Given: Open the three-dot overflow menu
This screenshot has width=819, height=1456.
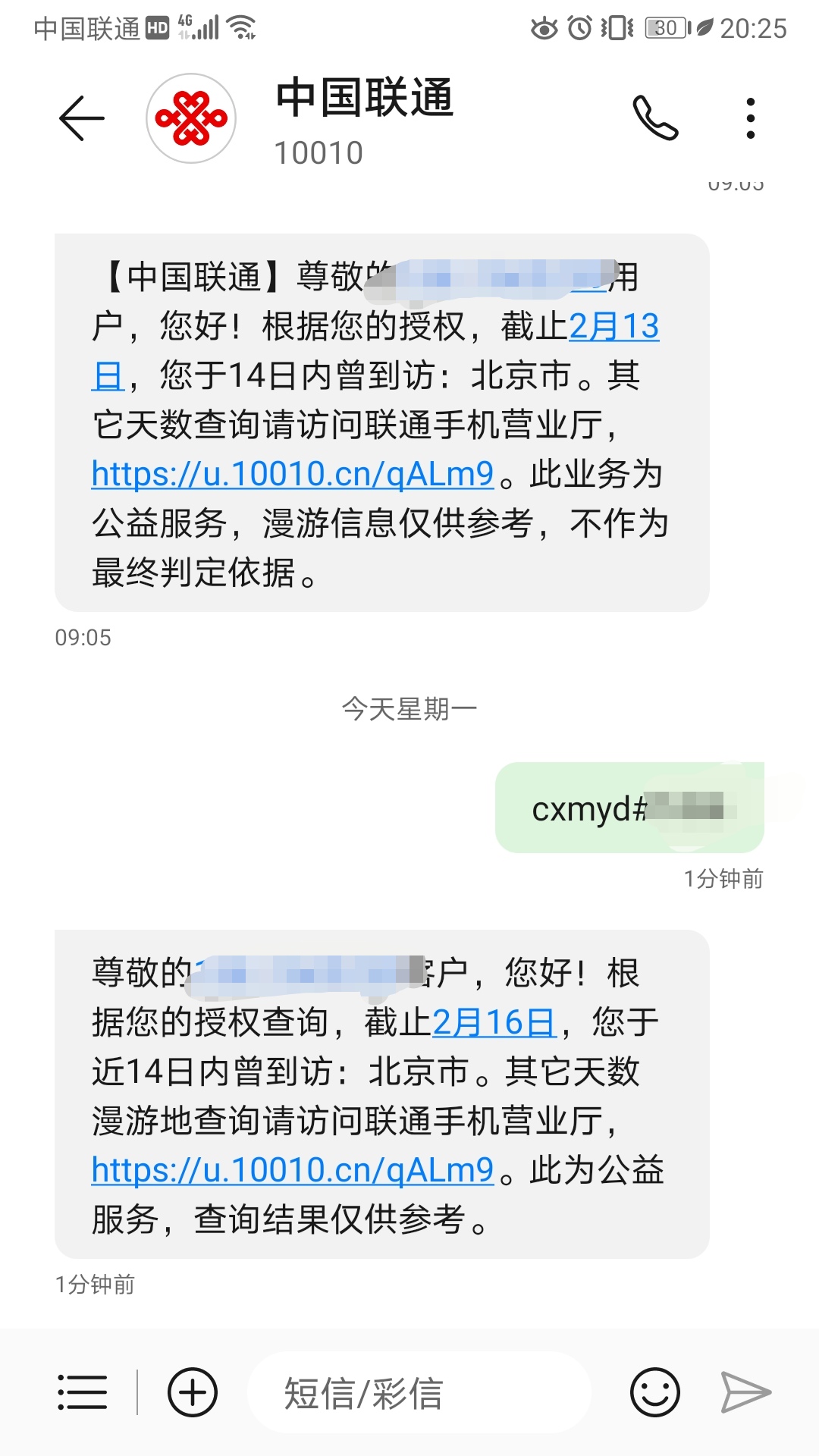Looking at the screenshot, I should [750, 118].
